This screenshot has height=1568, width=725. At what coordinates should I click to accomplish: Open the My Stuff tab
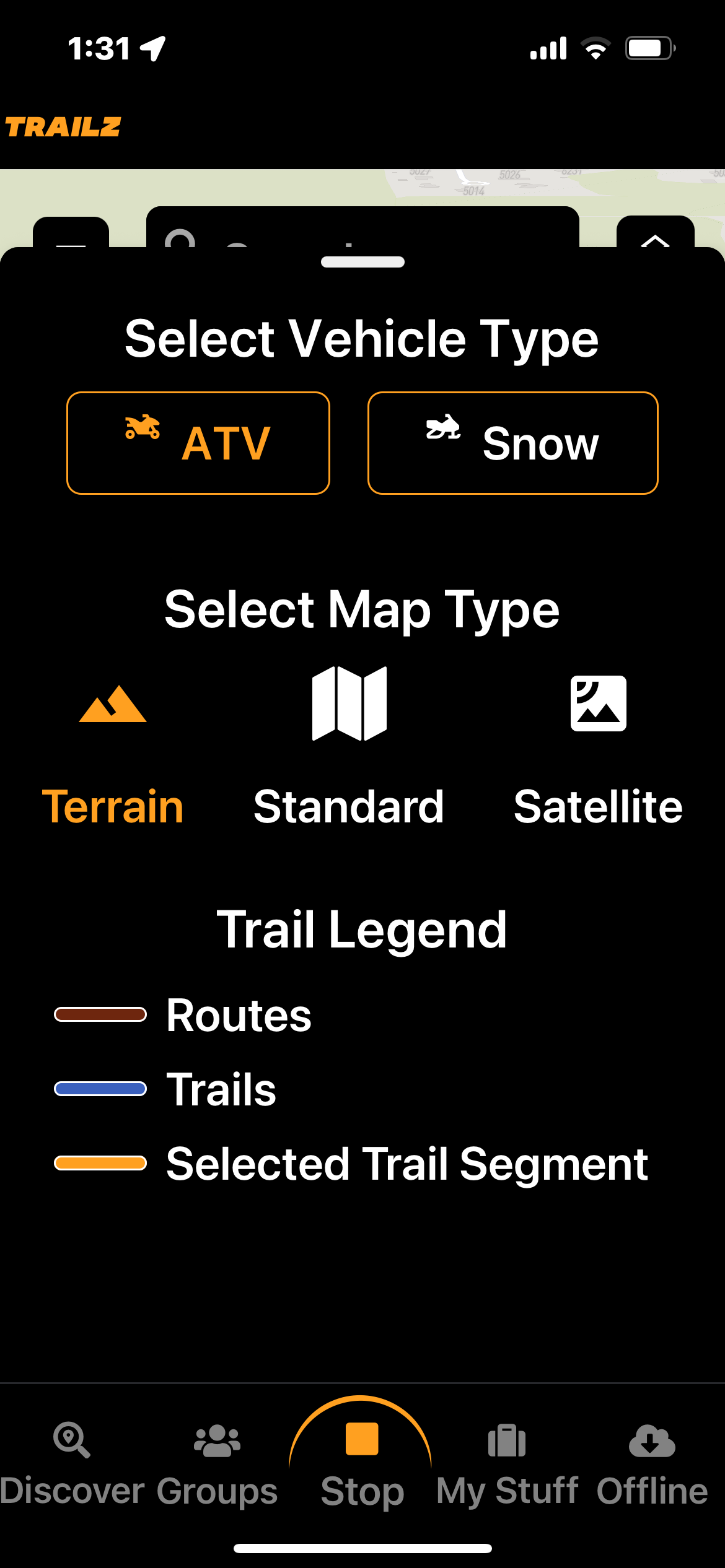point(507,1465)
